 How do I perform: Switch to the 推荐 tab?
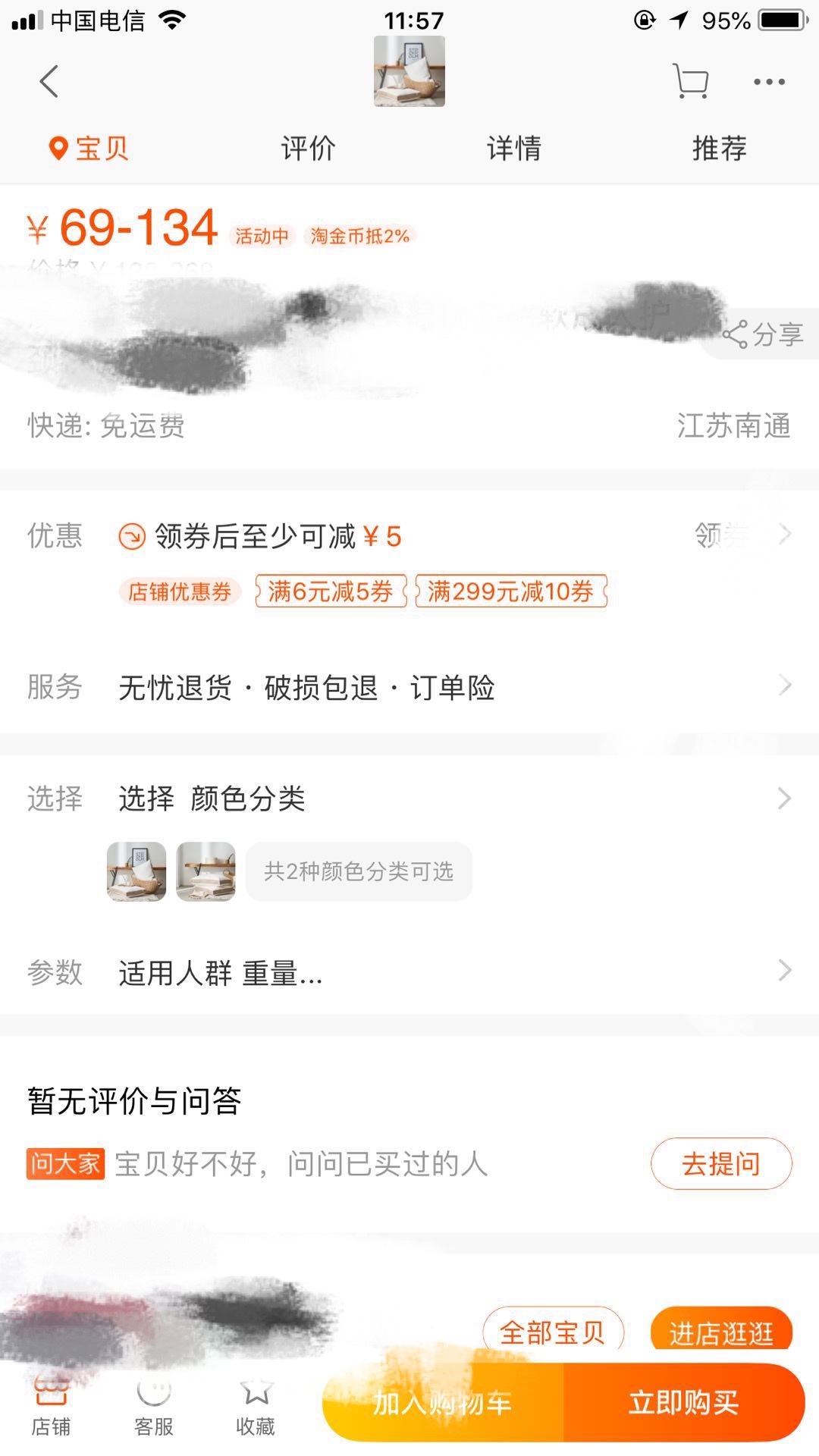[x=719, y=148]
